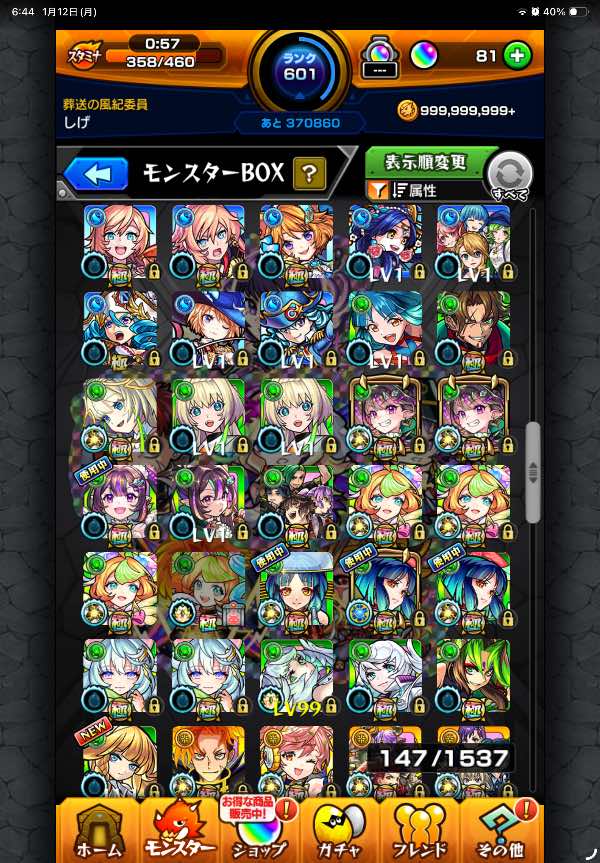Open the Monster BOX help question mark

click(x=309, y=174)
